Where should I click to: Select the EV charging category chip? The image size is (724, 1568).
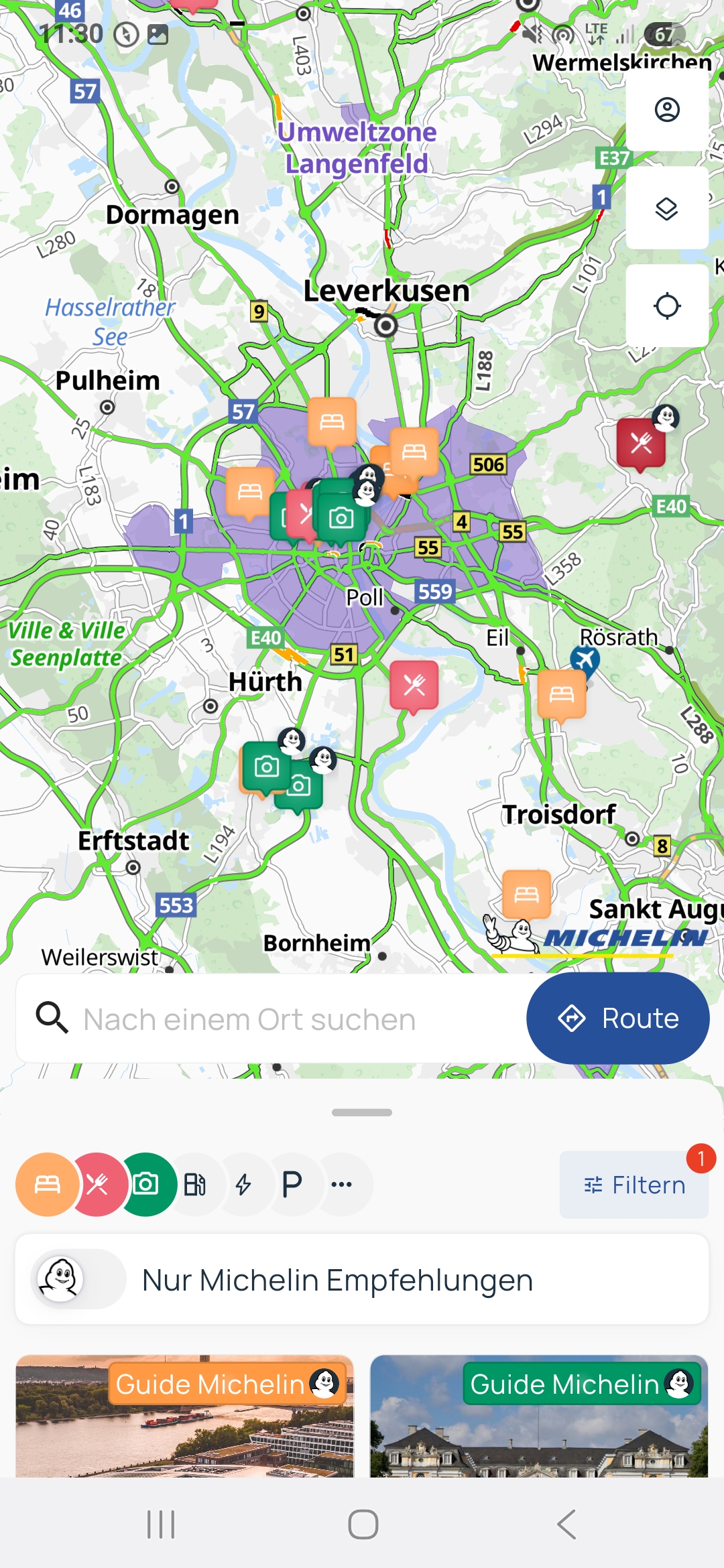[x=243, y=1185]
